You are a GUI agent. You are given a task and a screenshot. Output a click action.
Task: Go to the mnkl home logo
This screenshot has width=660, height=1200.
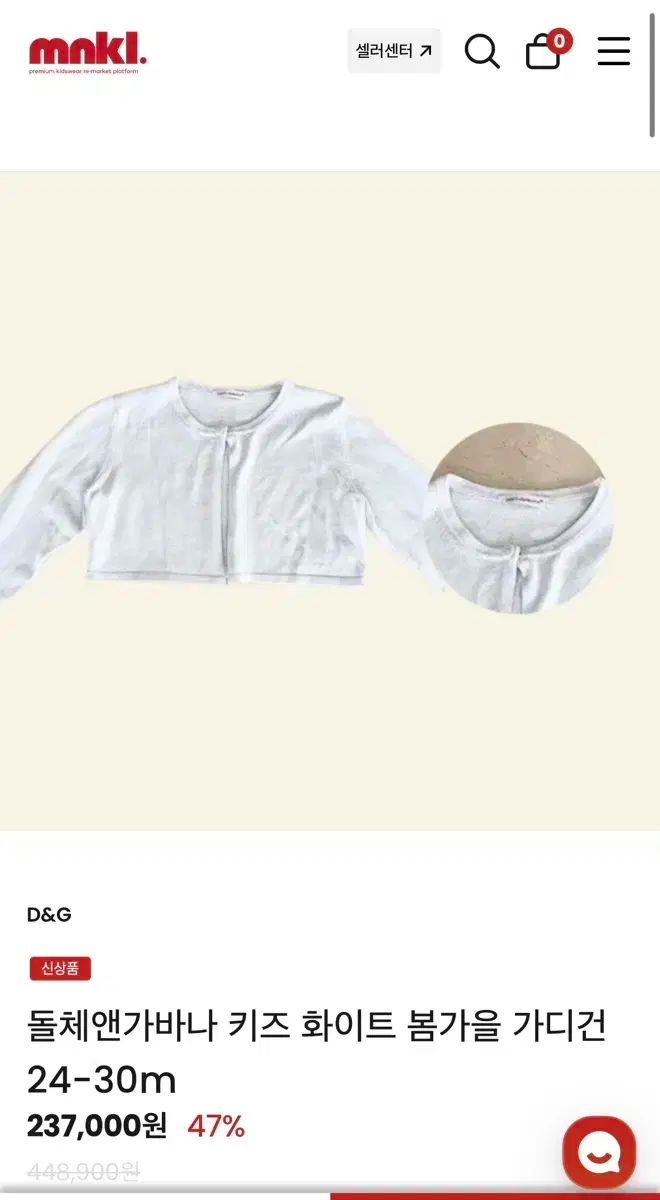point(88,52)
